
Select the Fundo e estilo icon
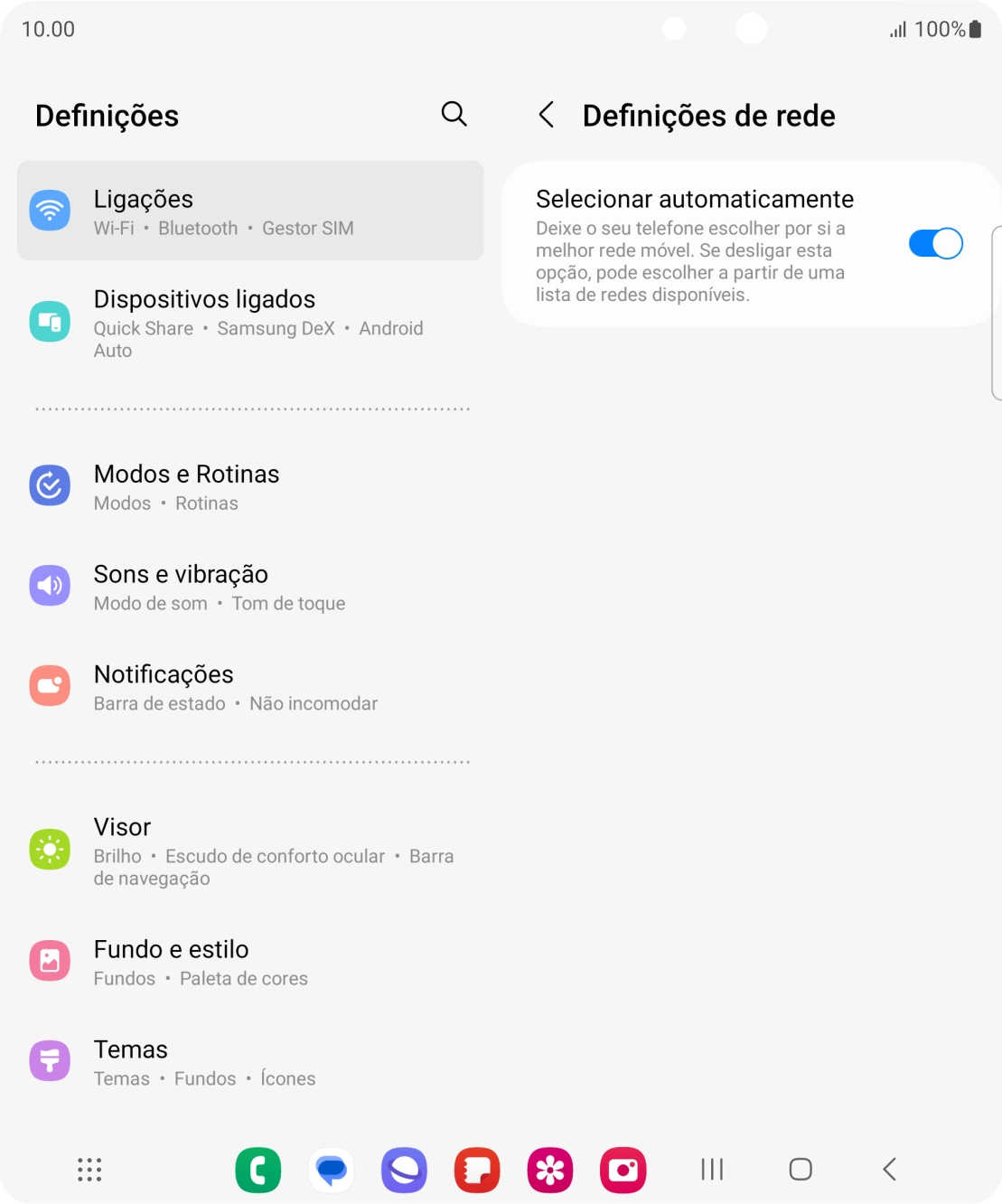[50, 961]
